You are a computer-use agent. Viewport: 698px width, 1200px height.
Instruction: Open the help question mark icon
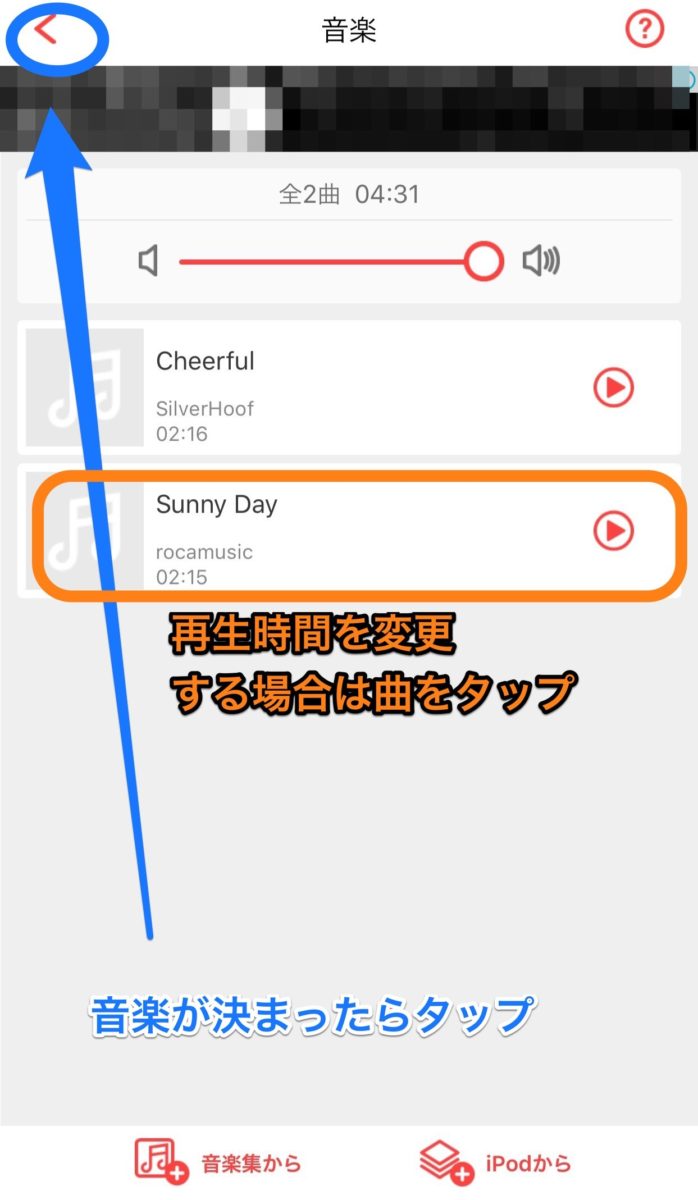pos(645,30)
